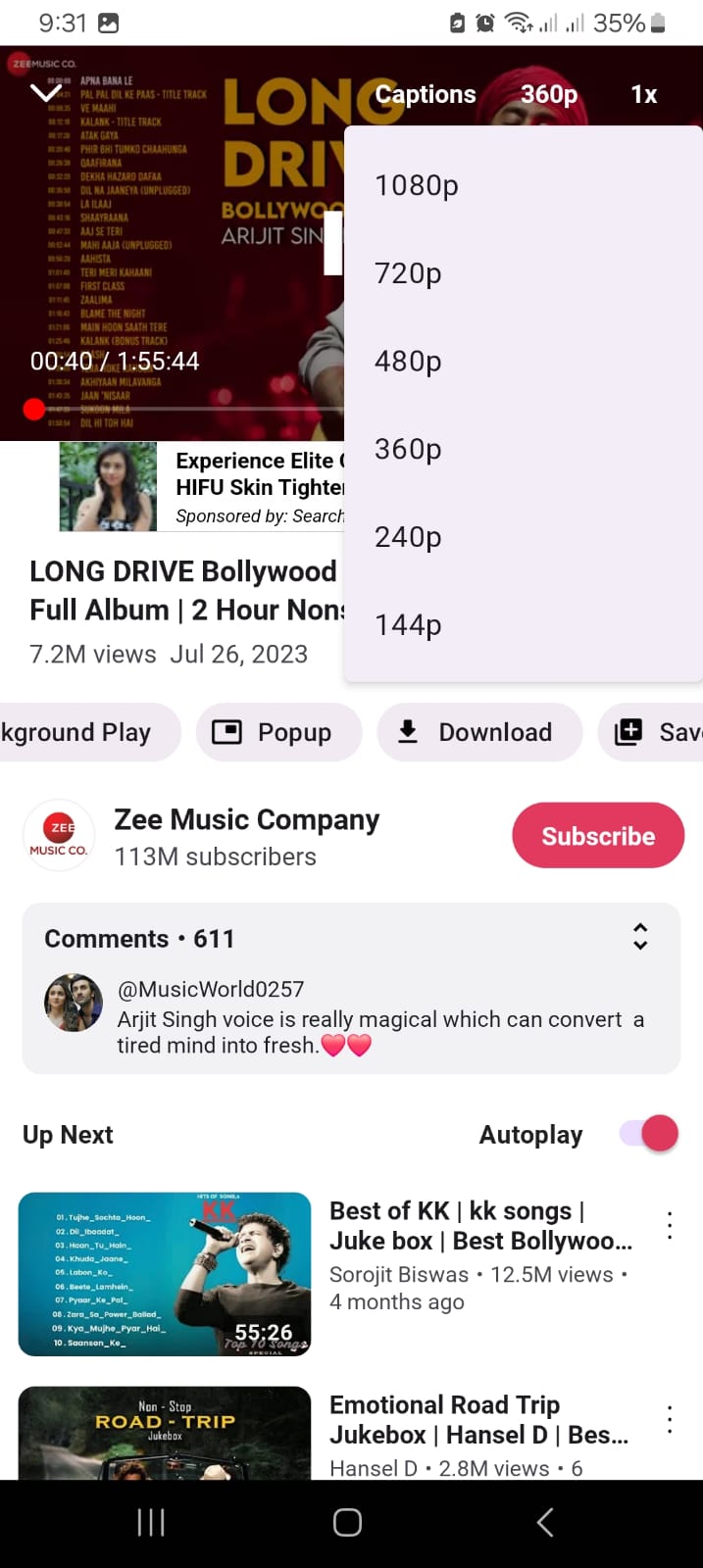Open the video in Popup mode

278,732
